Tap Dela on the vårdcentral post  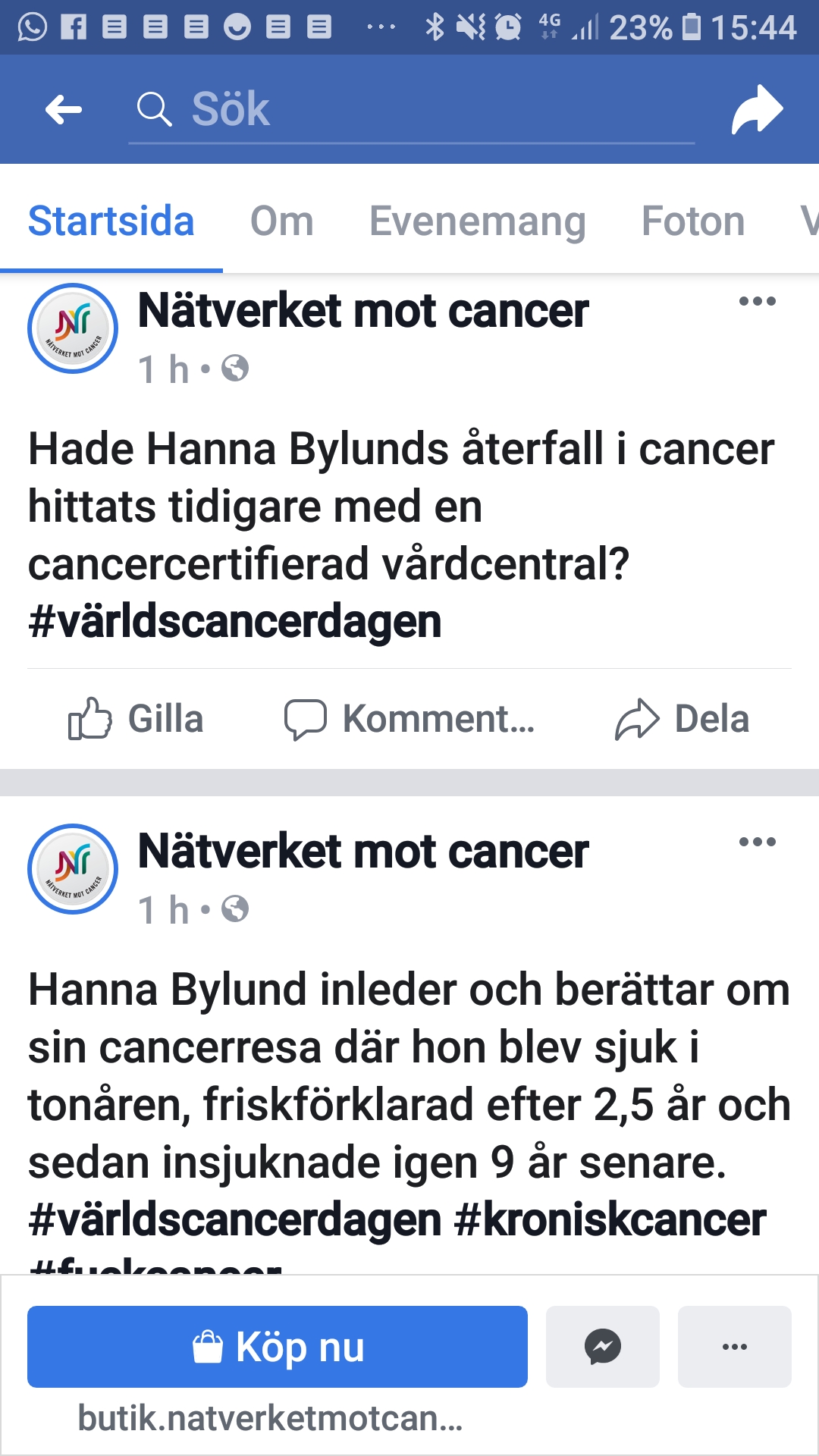[x=682, y=719]
